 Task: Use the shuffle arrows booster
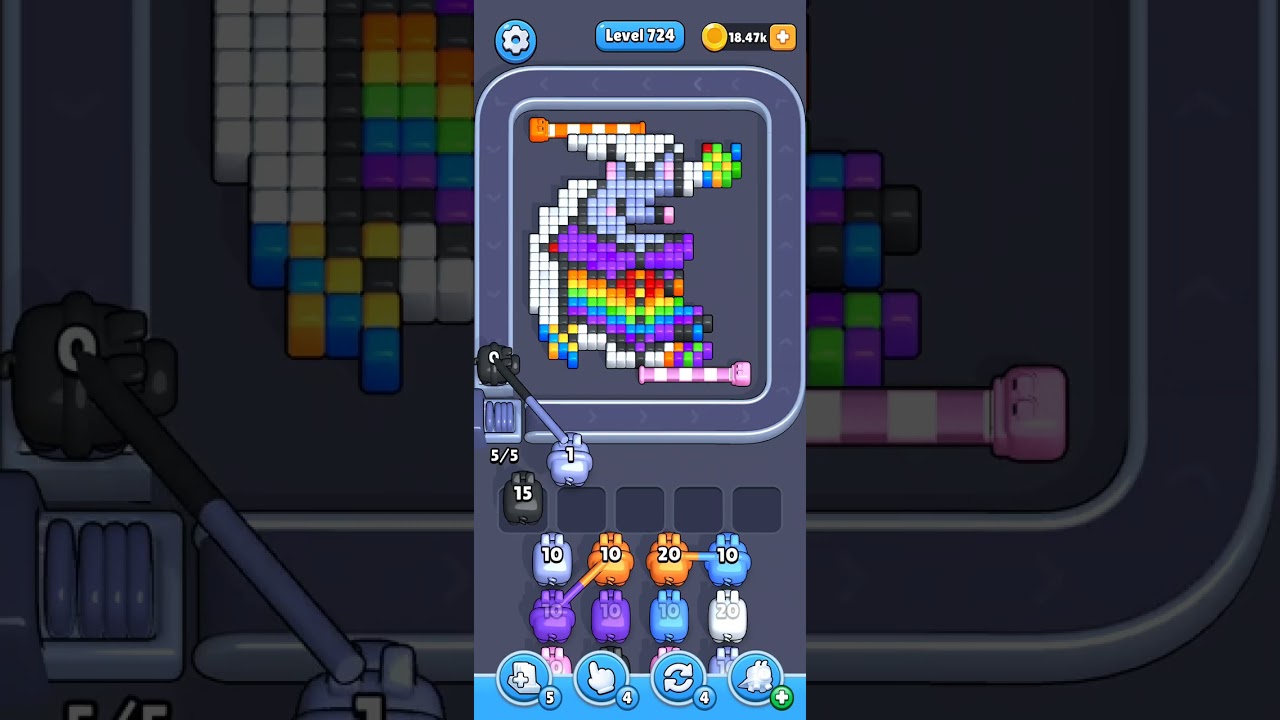pyautogui.click(x=678, y=679)
